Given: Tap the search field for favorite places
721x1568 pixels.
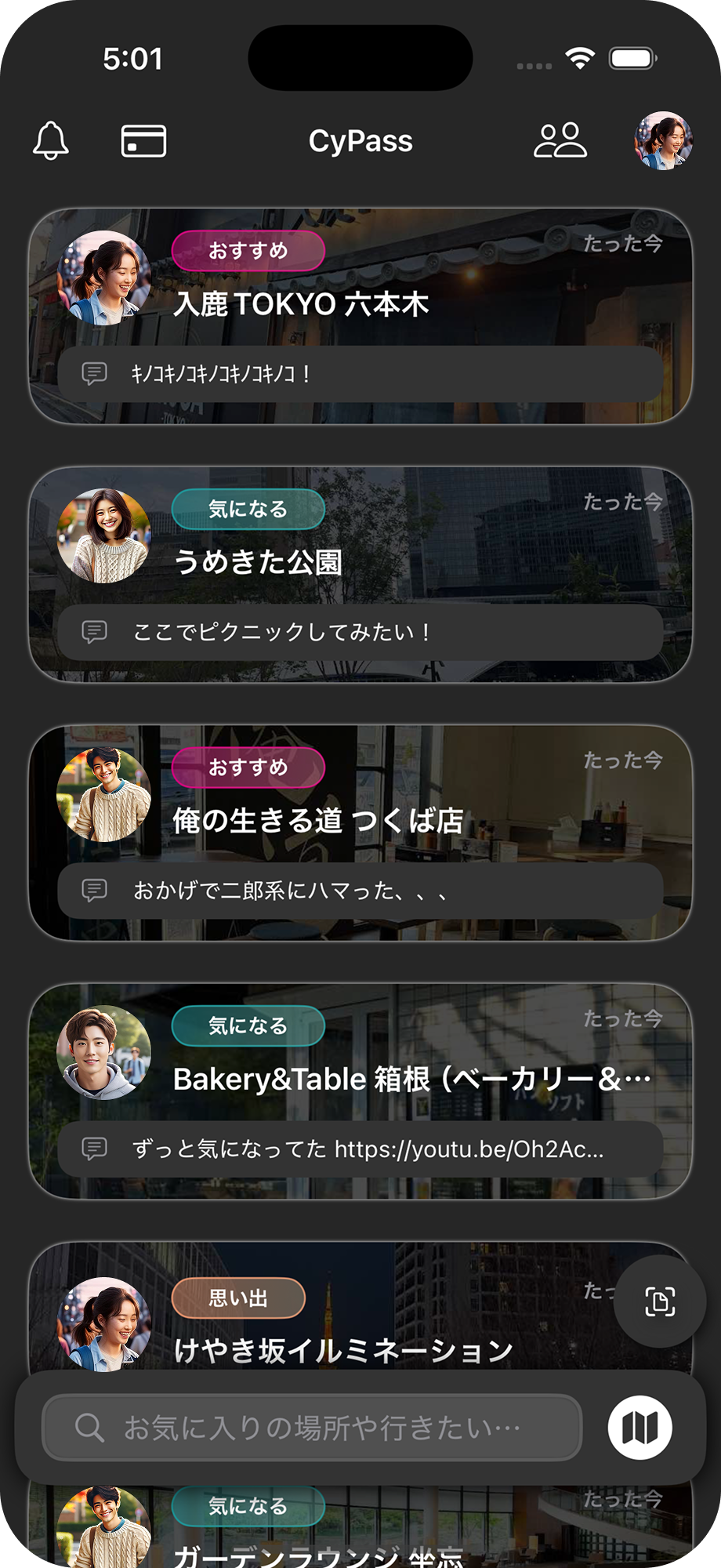Looking at the screenshot, I should pos(313,1428).
